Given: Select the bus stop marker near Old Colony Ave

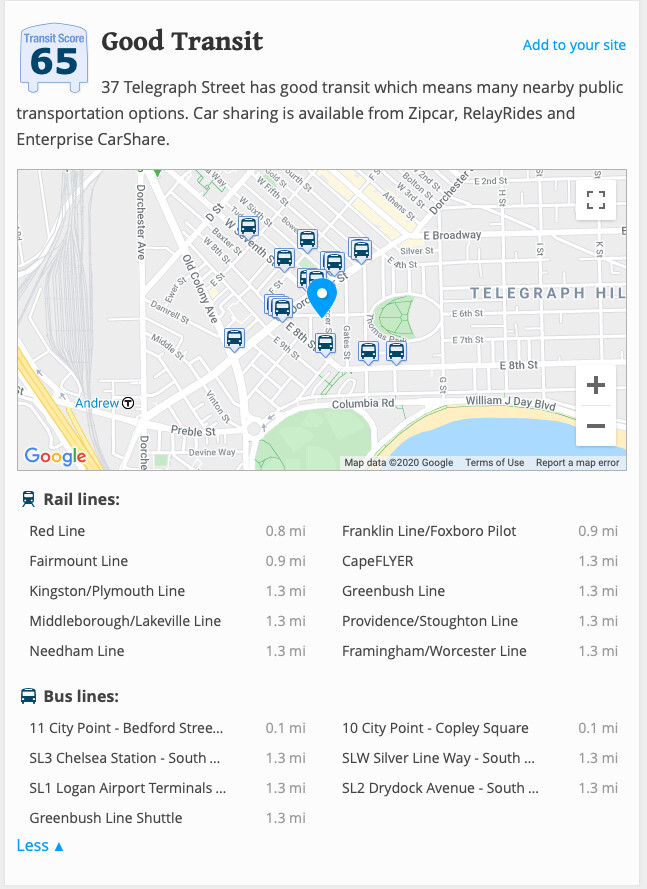Looking at the screenshot, I should point(234,339).
